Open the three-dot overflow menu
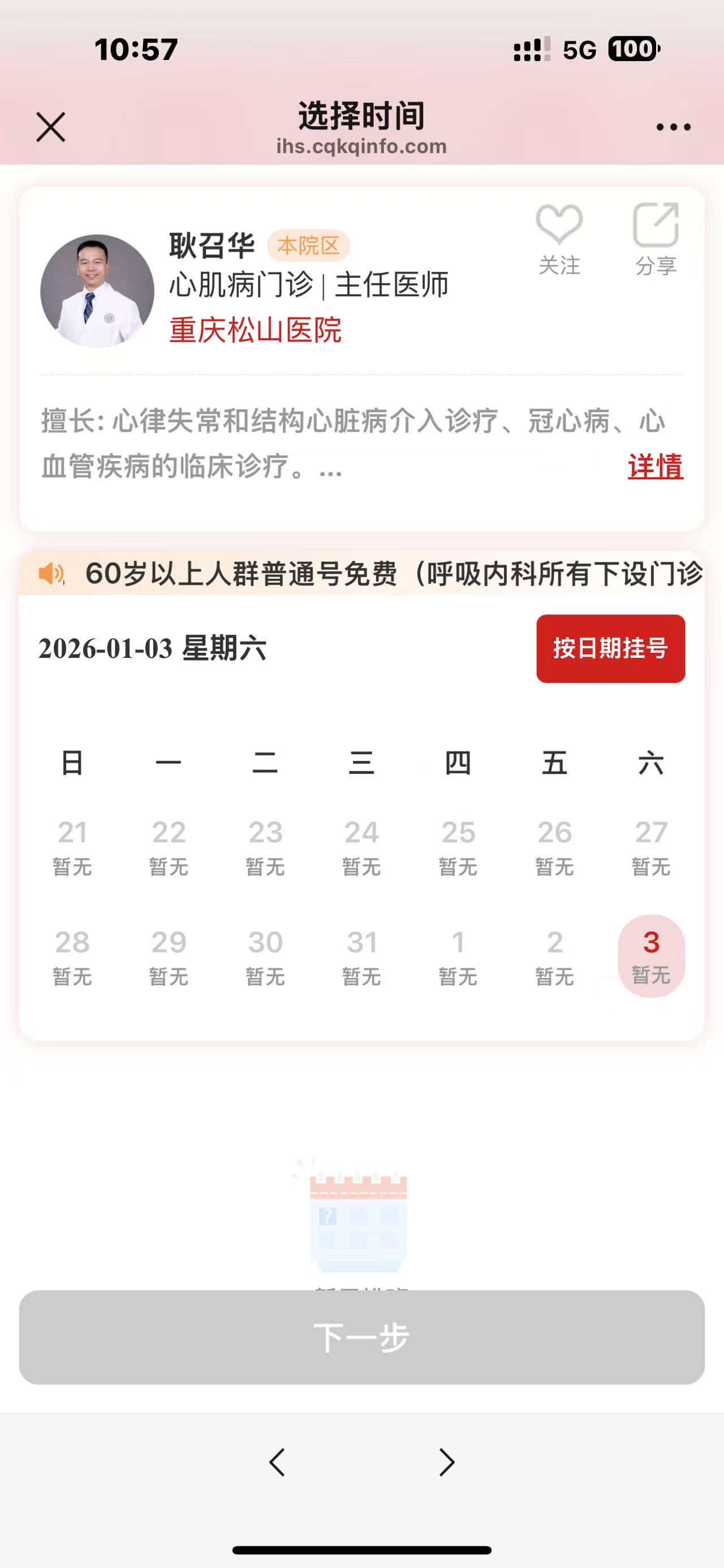This screenshot has width=724, height=1568. (673, 127)
